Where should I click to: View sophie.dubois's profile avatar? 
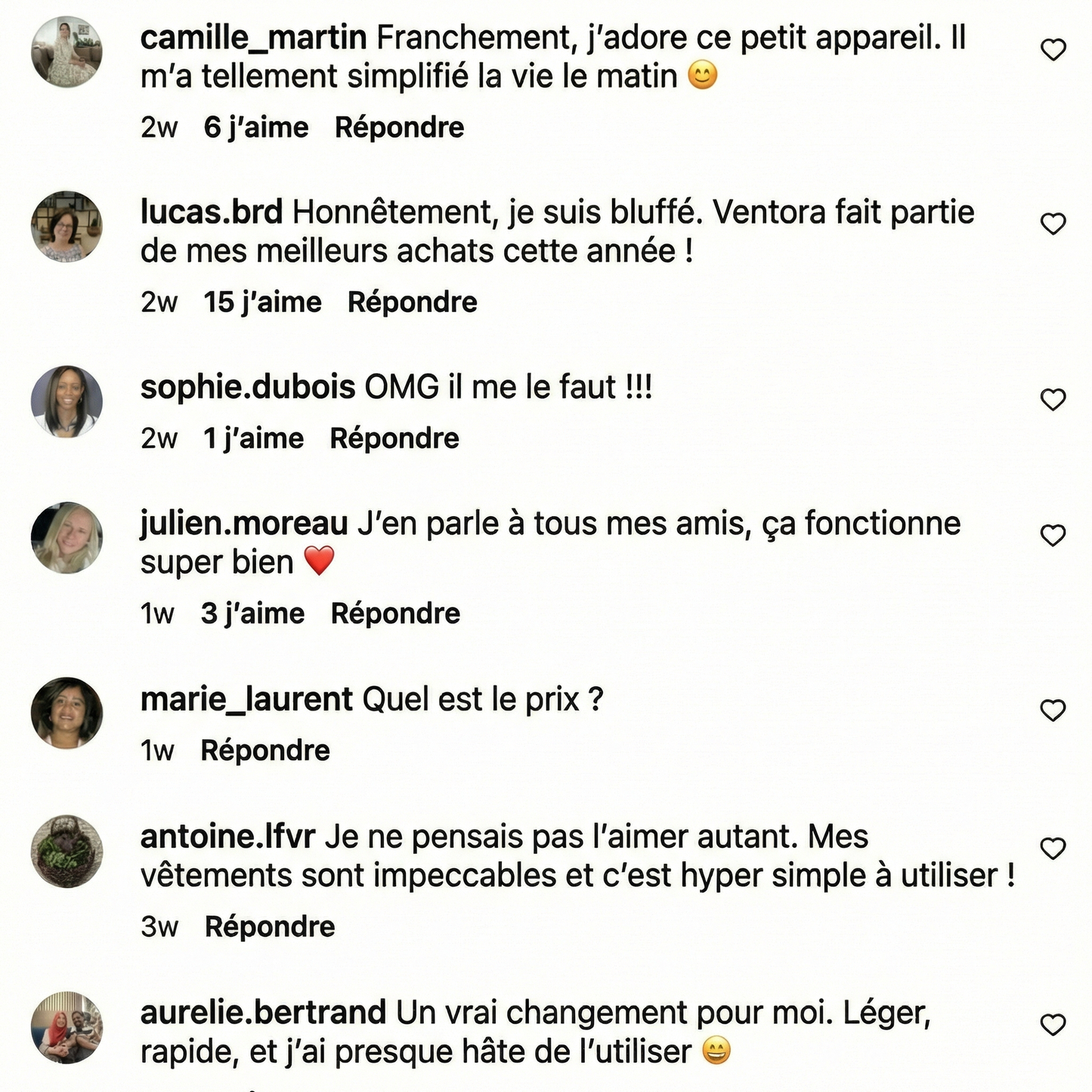tap(67, 401)
